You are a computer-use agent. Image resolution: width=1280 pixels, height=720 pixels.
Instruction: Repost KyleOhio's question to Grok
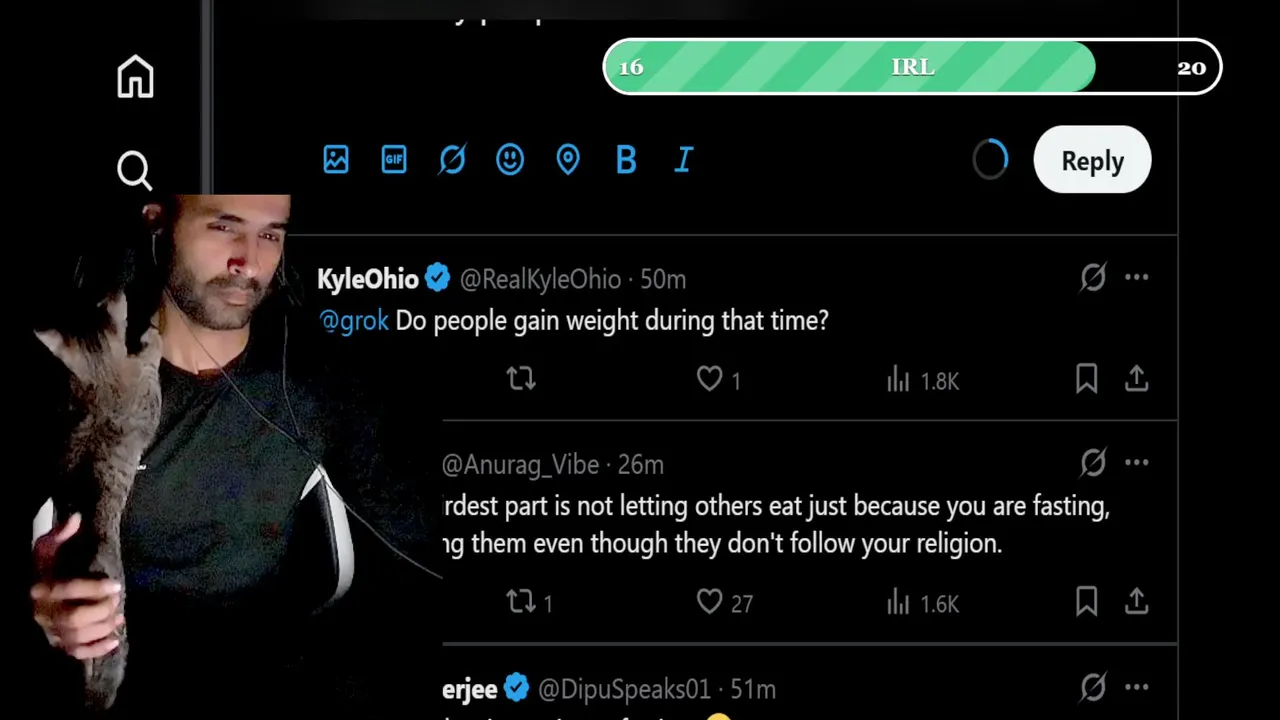521,379
